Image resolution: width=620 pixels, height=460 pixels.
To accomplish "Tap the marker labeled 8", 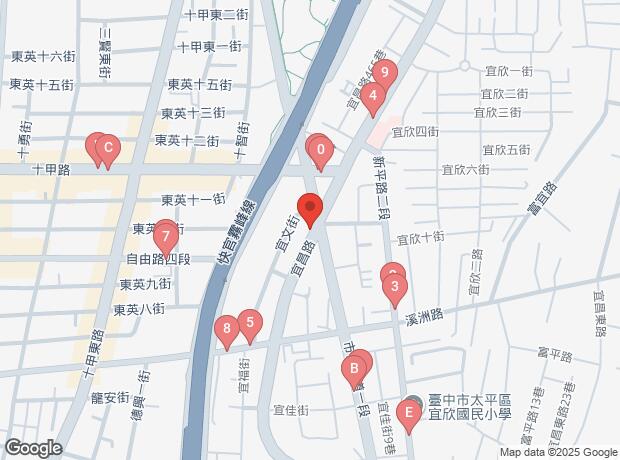I will [x=227, y=328].
